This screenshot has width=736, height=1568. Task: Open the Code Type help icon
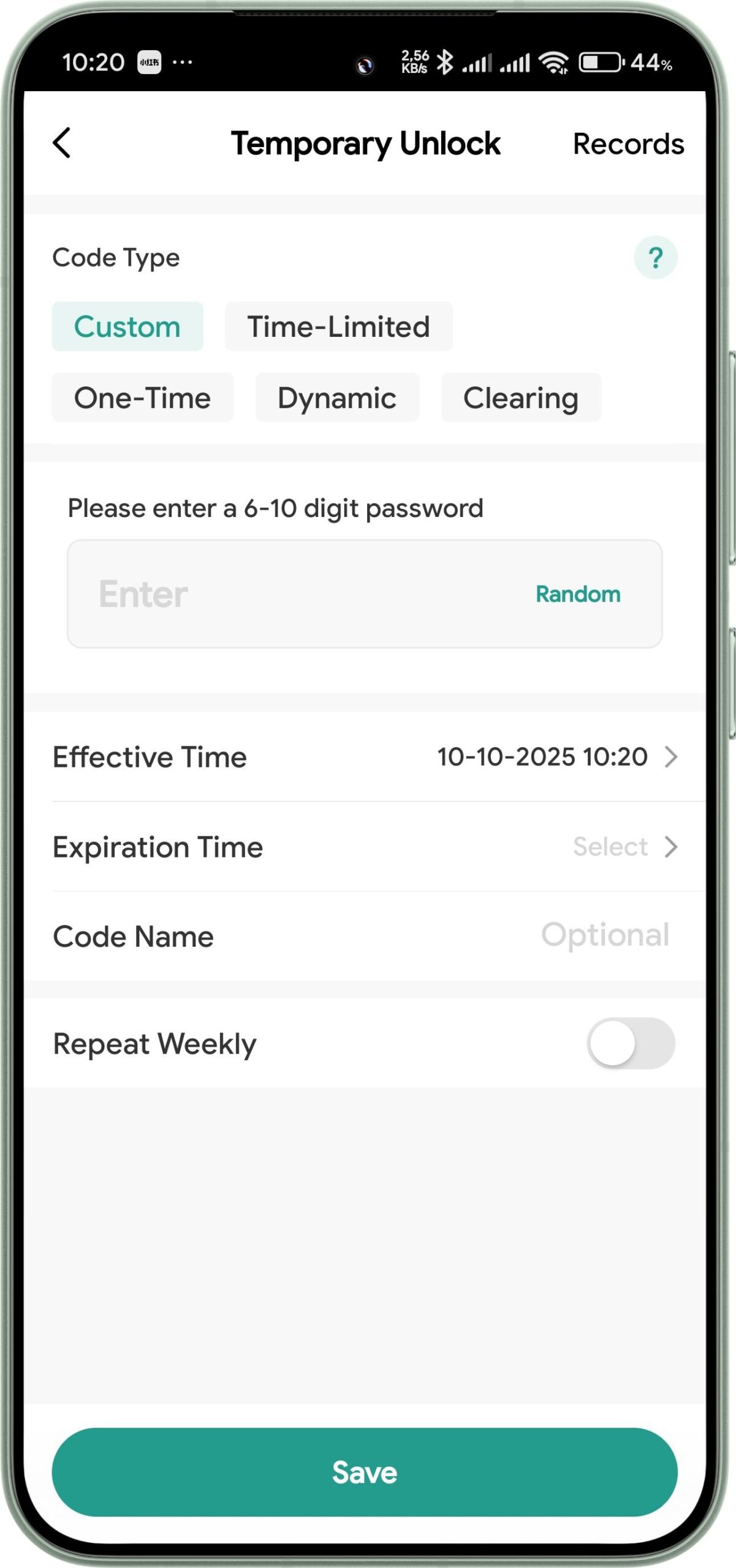pos(654,258)
